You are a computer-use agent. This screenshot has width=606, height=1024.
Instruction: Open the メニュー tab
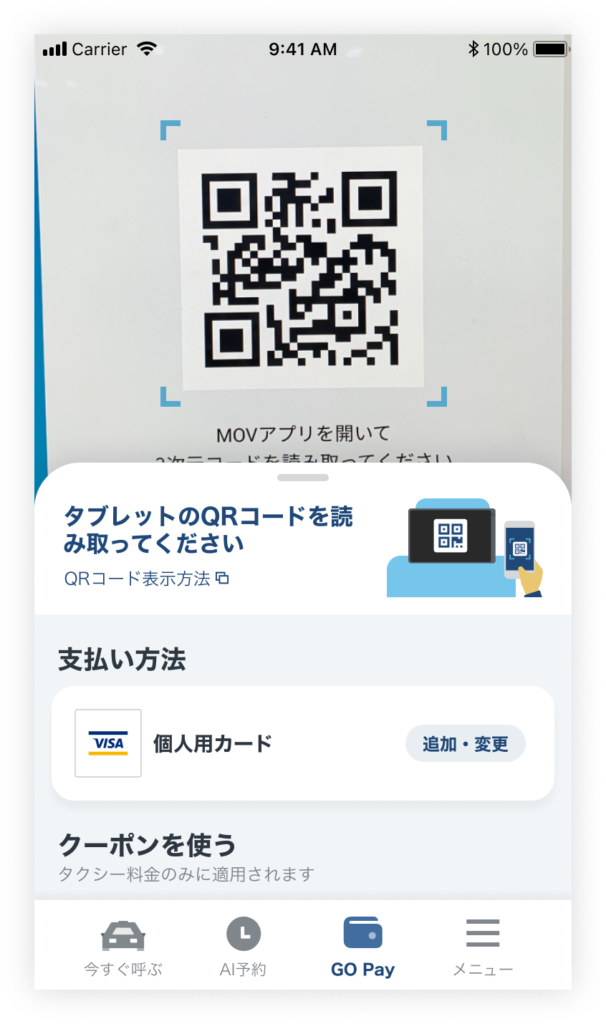[x=482, y=947]
